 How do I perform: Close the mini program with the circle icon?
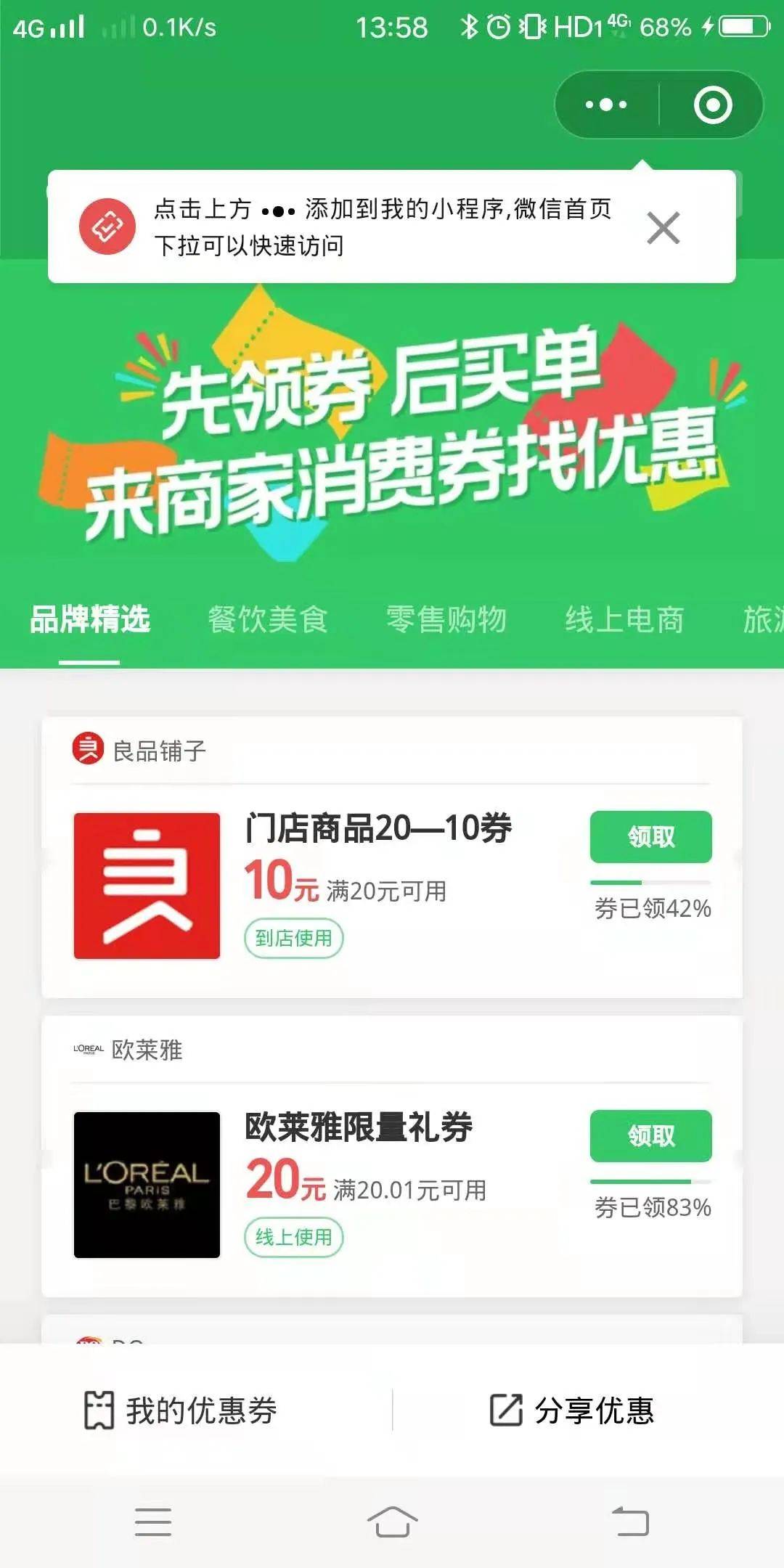pyautogui.click(x=712, y=105)
